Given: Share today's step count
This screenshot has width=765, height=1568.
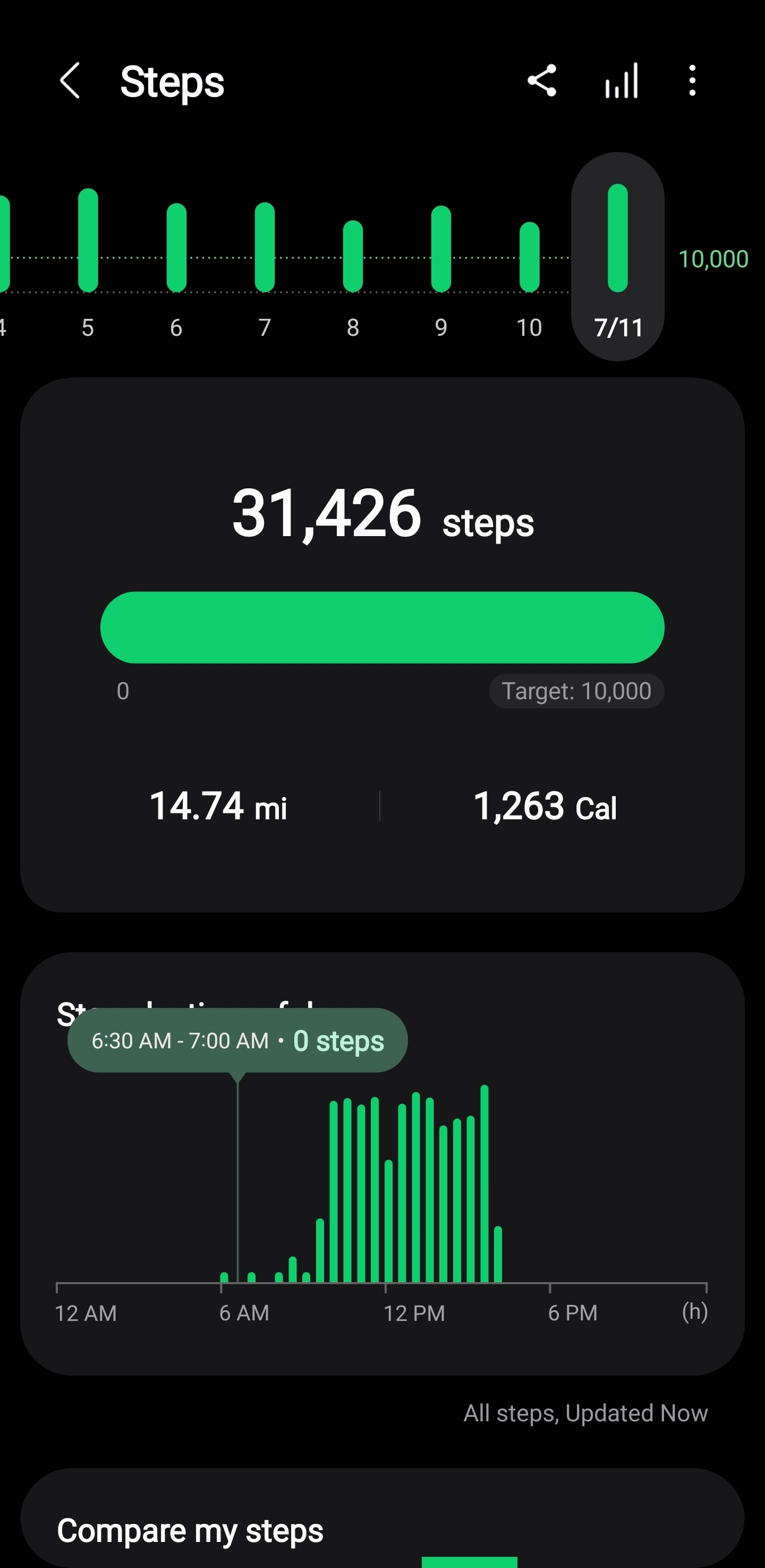Looking at the screenshot, I should click(542, 80).
